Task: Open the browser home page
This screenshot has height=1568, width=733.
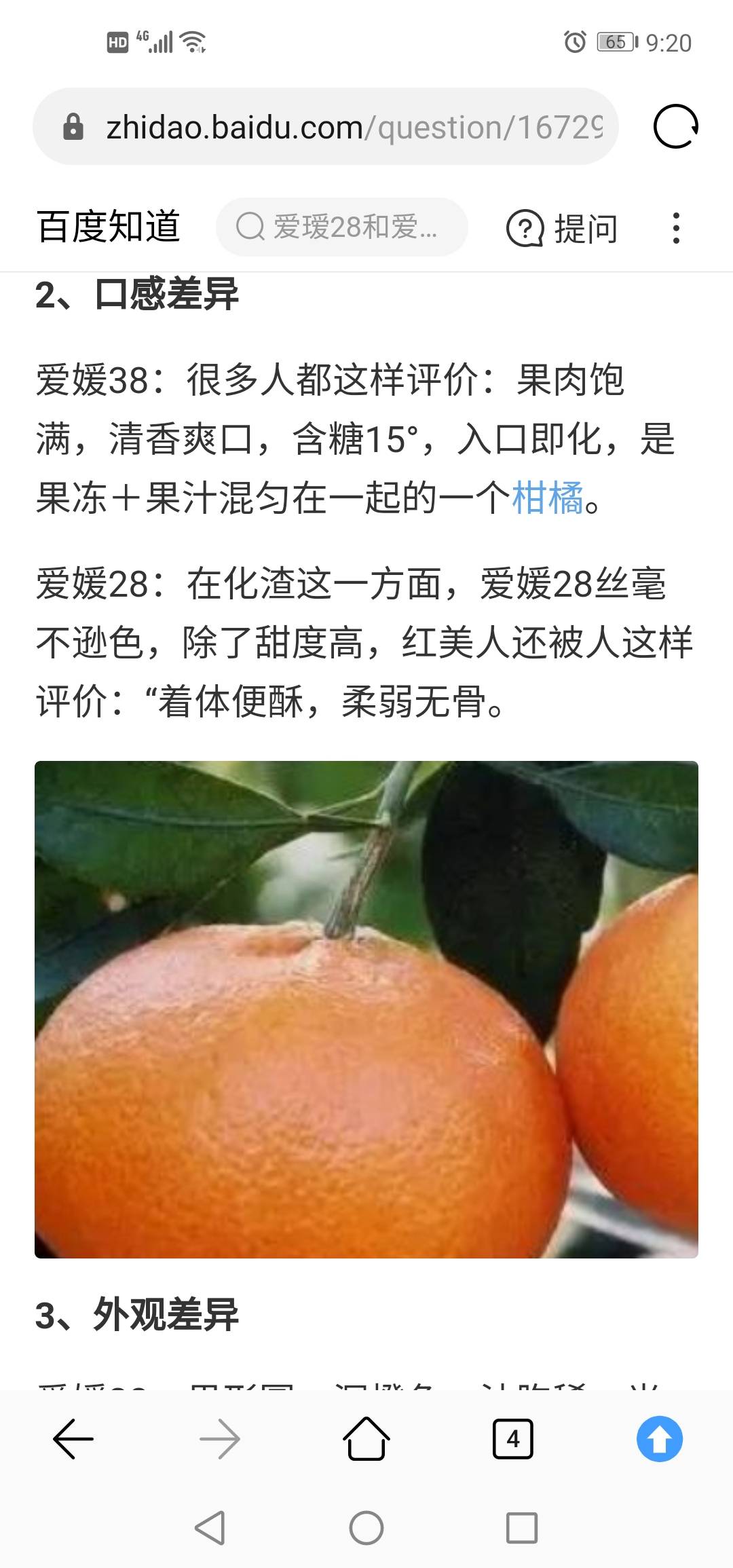Action: coord(366,1438)
